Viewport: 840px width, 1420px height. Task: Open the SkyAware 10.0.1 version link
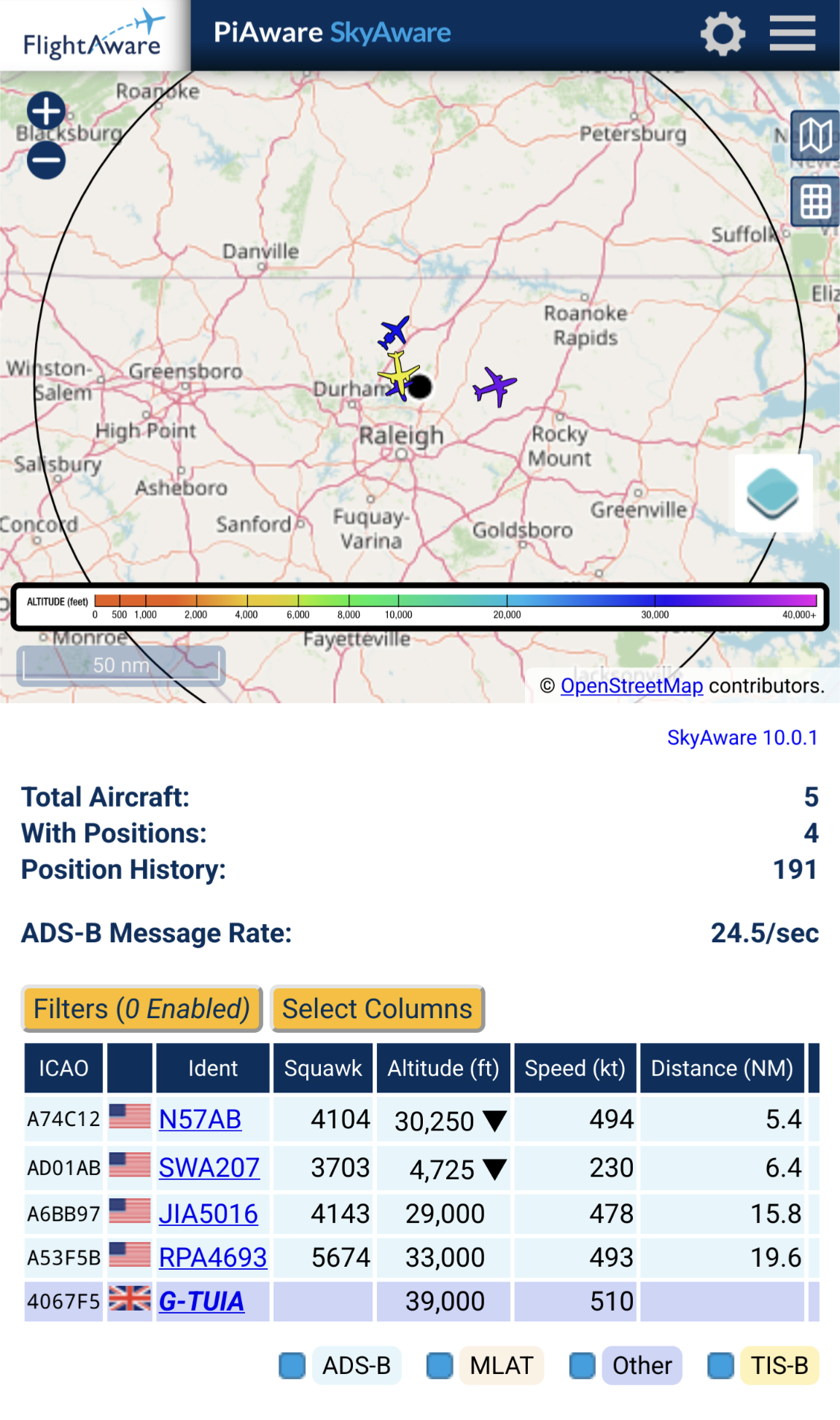[742, 737]
